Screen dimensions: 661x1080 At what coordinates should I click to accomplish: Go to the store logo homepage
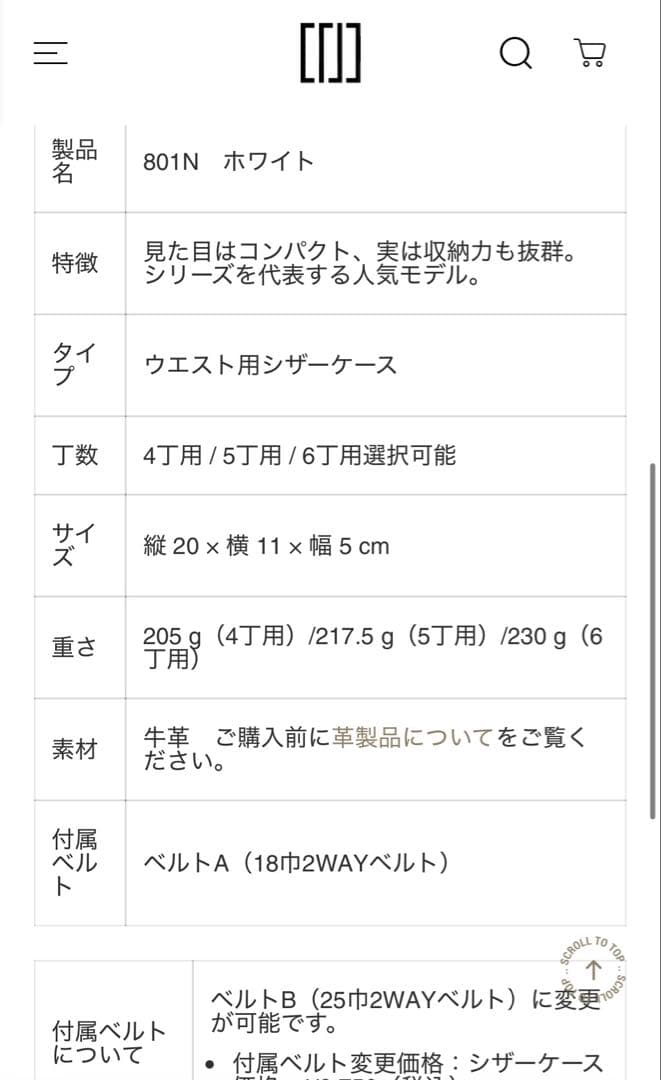330,53
